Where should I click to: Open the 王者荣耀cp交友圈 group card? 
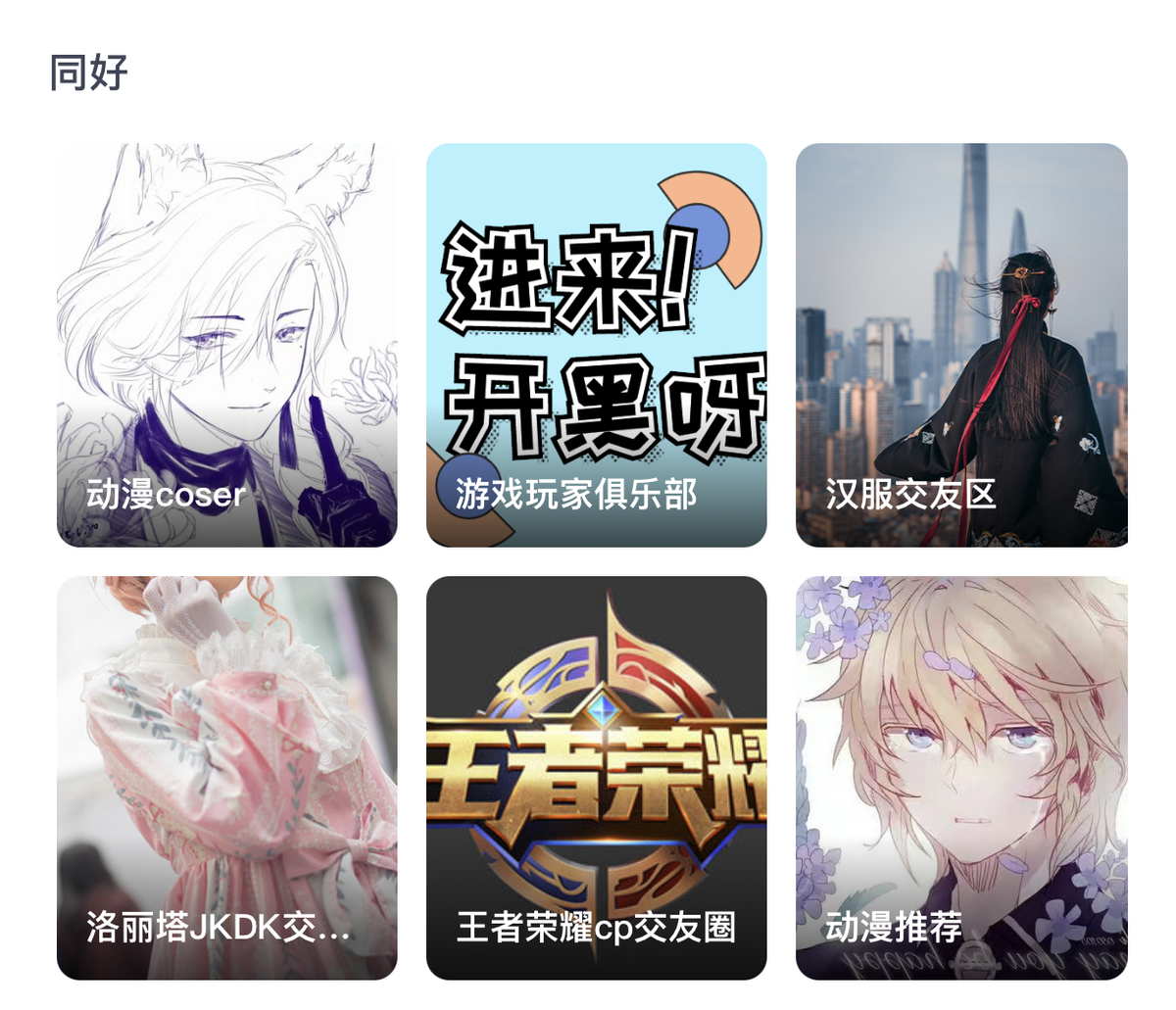[596, 778]
